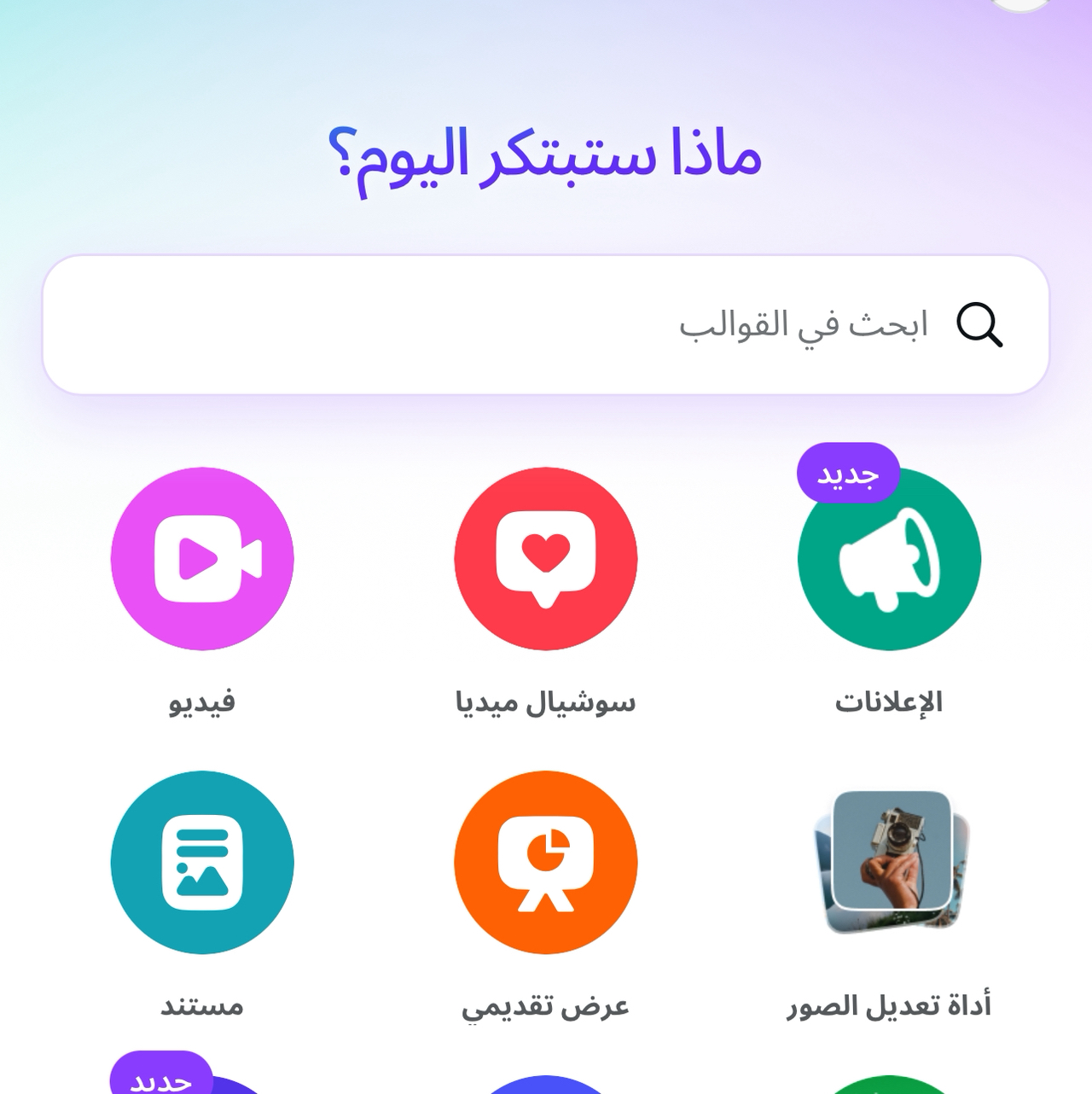Open the فيديو (Video) category icon
1092x1094 pixels.
pos(201,558)
